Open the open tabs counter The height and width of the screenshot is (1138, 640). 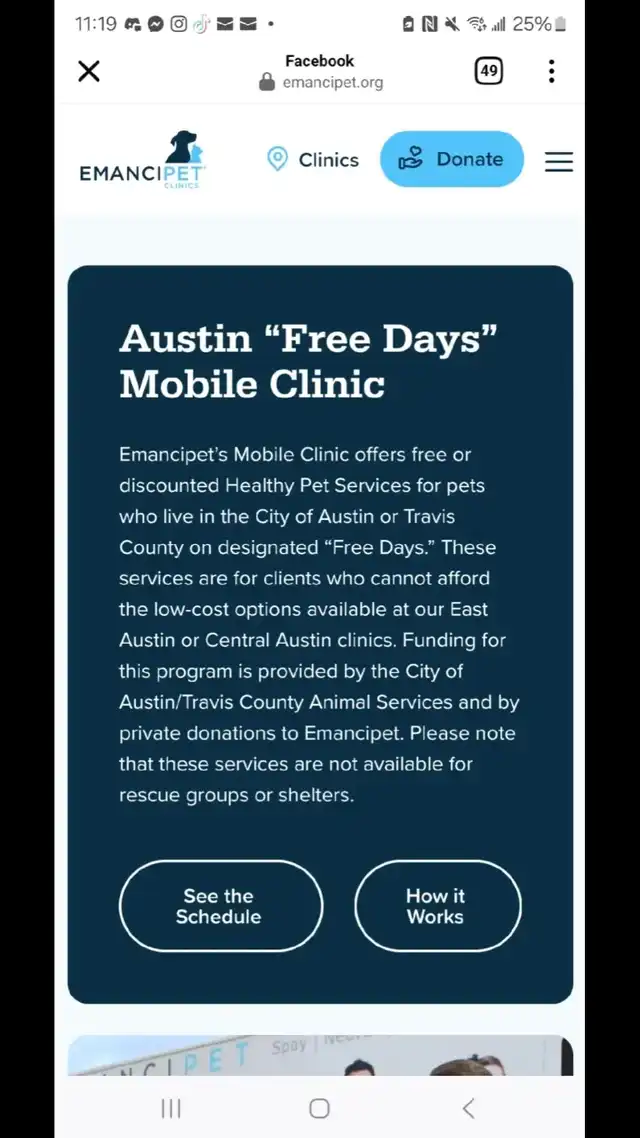(489, 71)
